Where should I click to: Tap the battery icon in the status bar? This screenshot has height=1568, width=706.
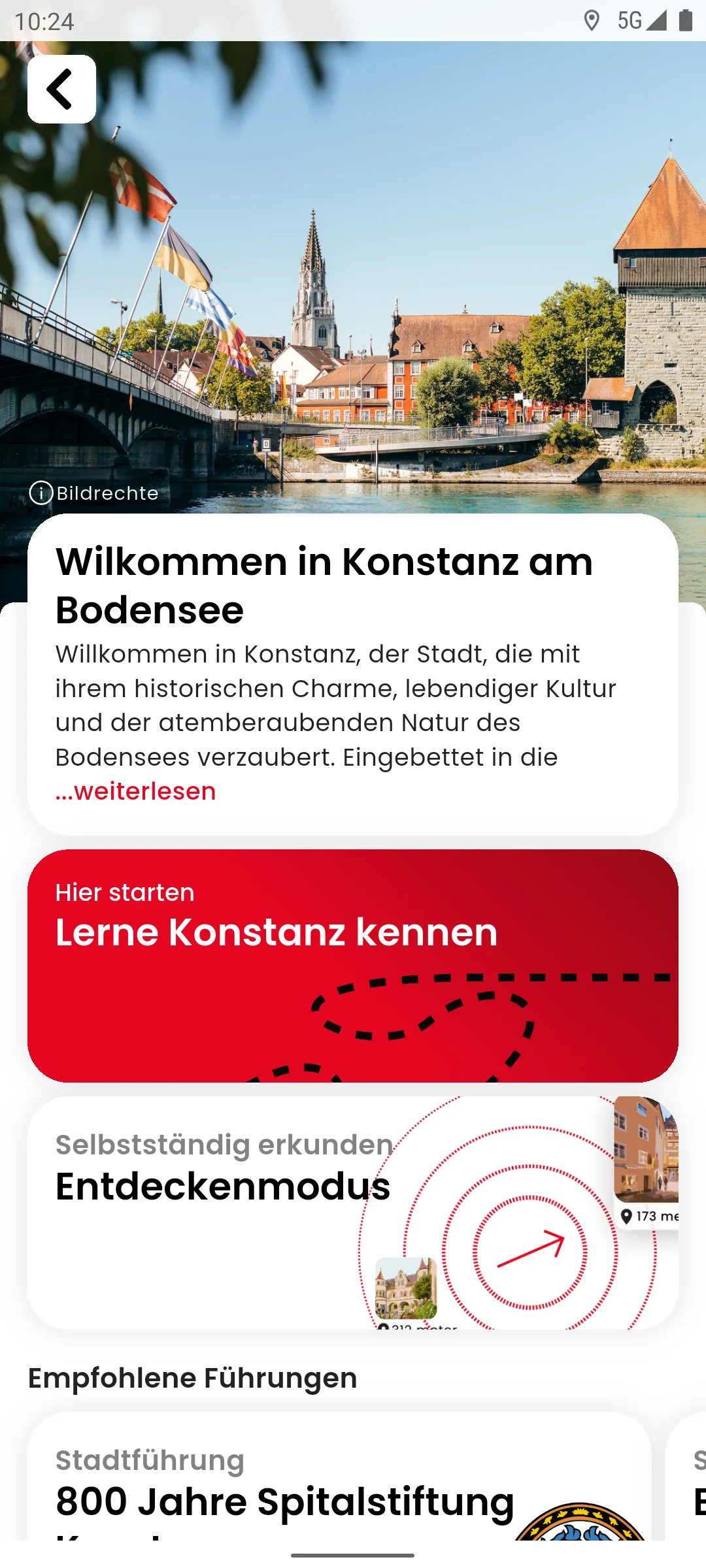coord(684,22)
